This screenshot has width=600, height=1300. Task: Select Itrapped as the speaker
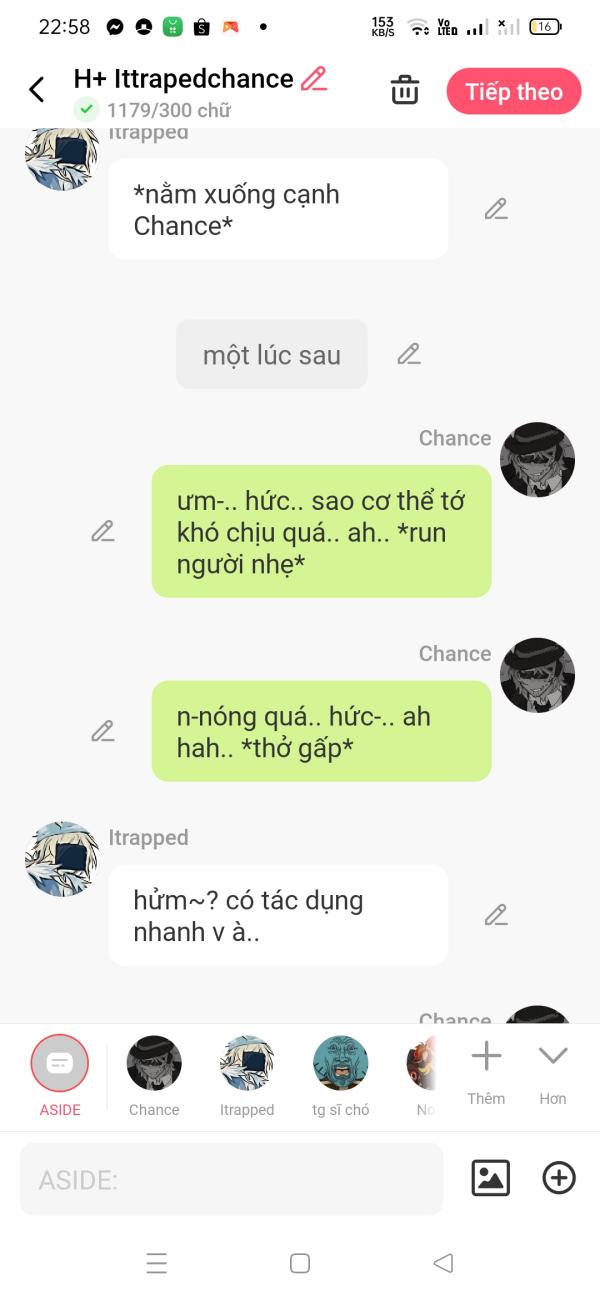[247, 1064]
